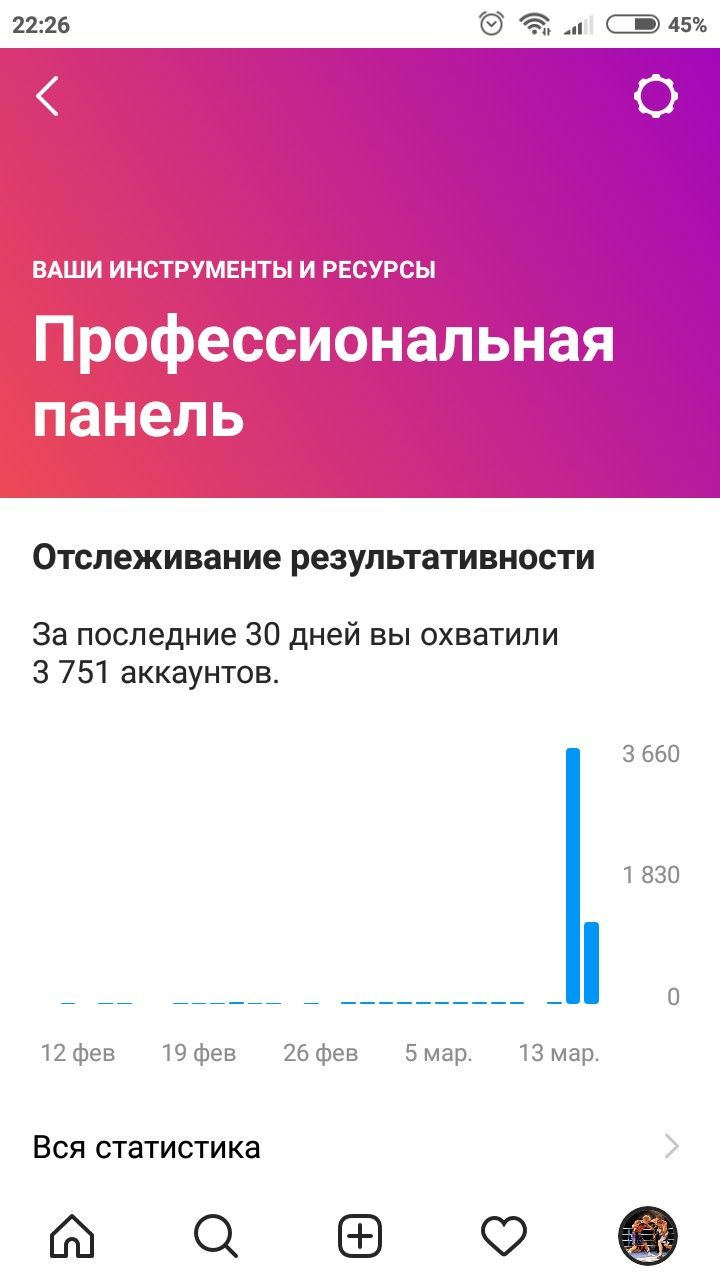
Task: Open the profile avatar tab
Action: (648, 1236)
